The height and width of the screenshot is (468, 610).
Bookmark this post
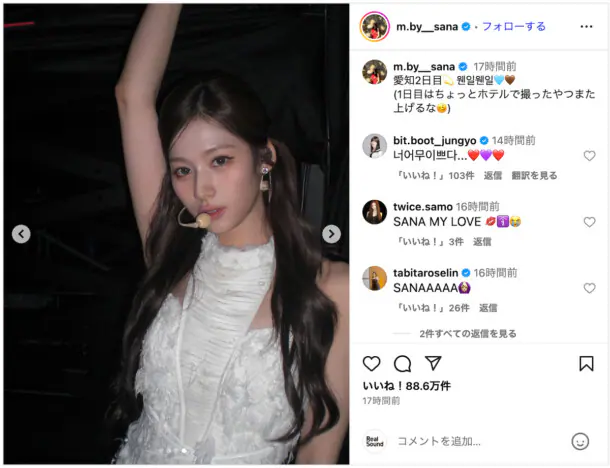[586, 364]
